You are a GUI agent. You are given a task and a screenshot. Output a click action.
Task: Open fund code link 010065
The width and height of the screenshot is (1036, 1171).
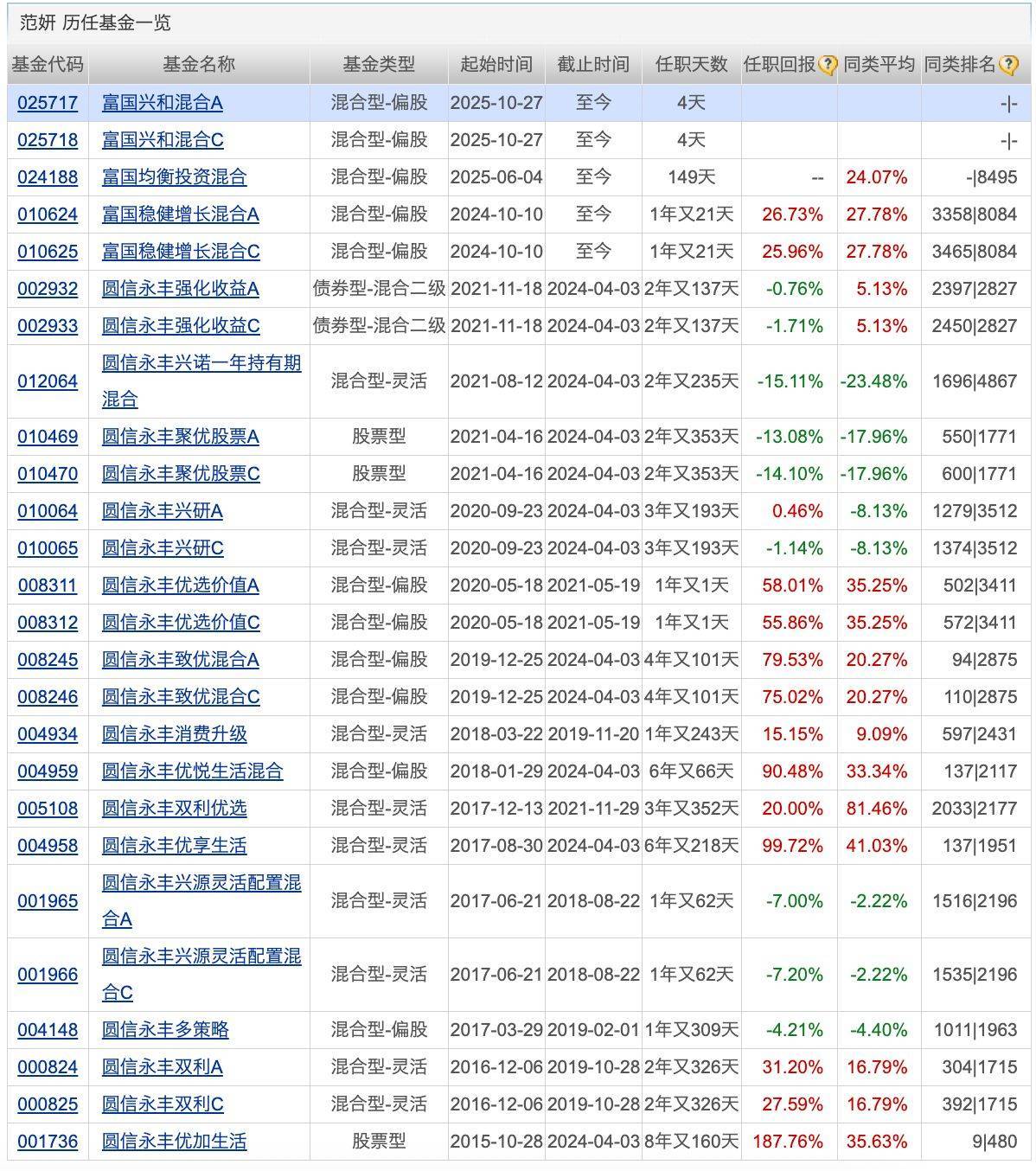click(x=48, y=548)
